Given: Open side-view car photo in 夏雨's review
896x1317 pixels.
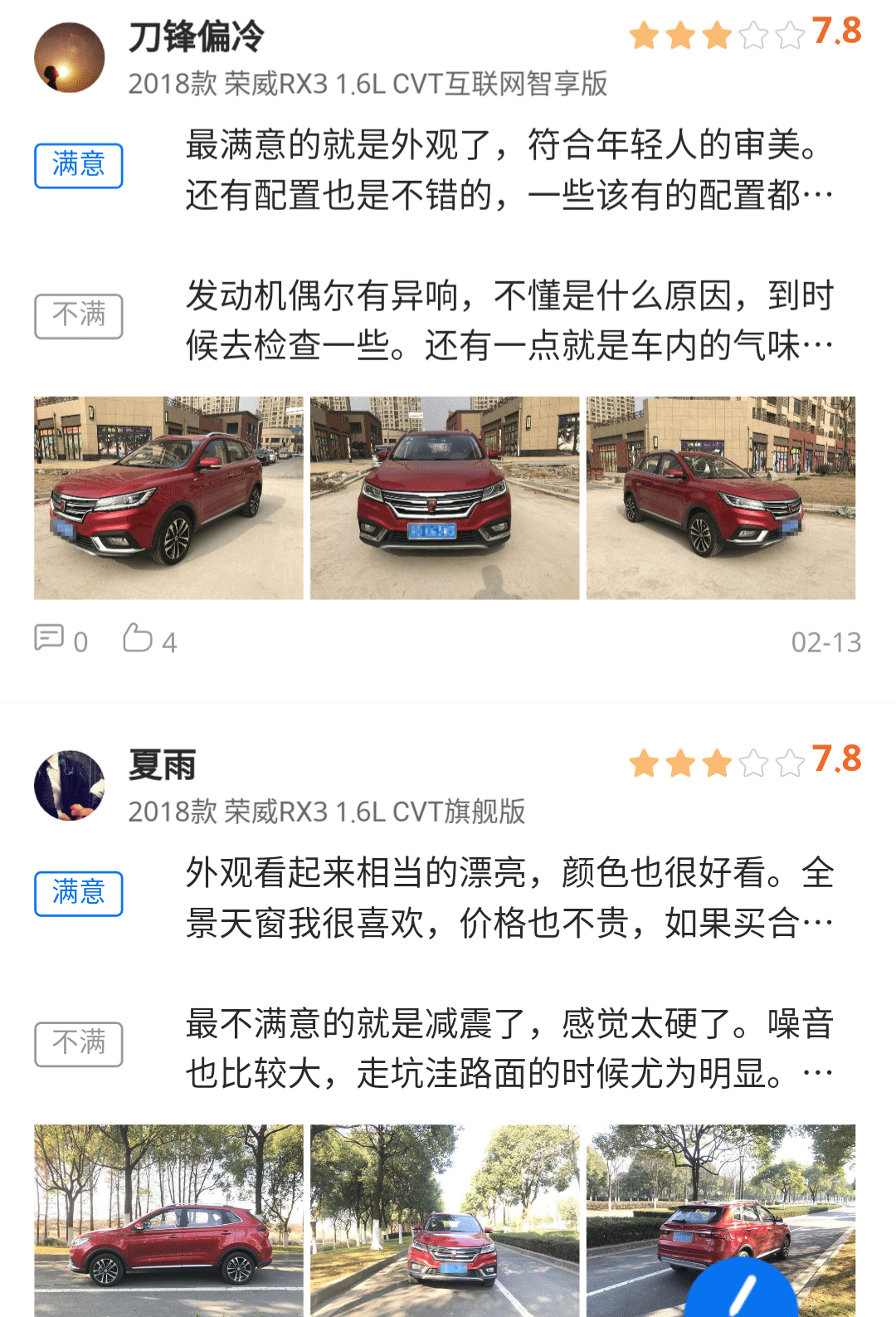Looking at the screenshot, I should click(x=168, y=1220).
